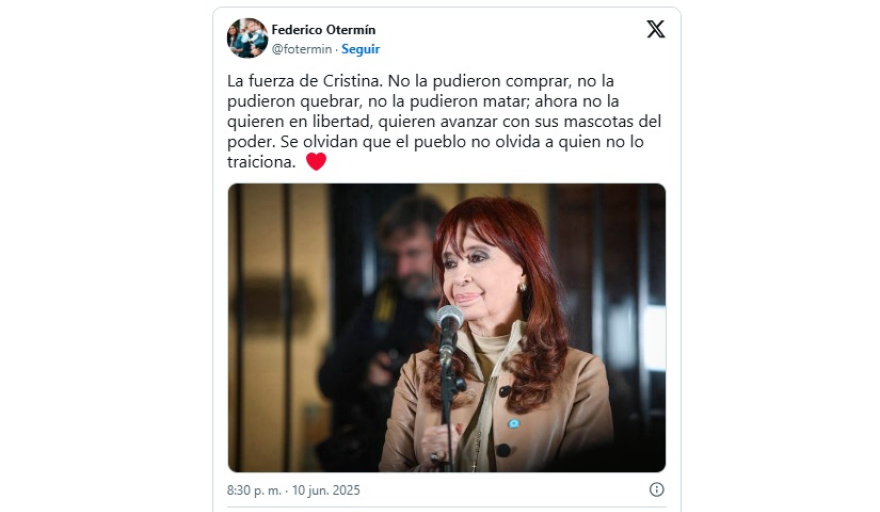This screenshot has height=512, width=880.
Task: Open the embedded tweet photo
Action: tap(446, 327)
